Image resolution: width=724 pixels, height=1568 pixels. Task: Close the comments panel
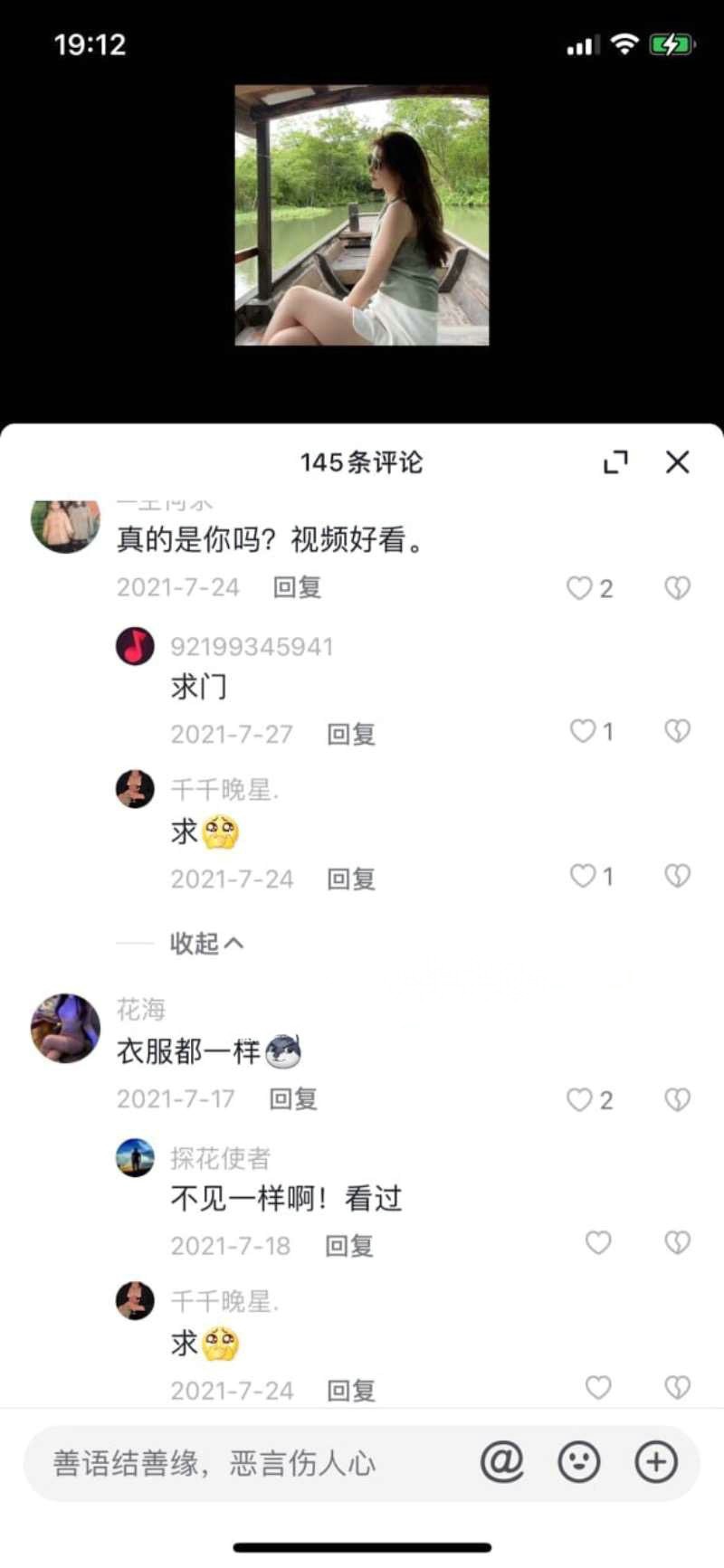677,462
